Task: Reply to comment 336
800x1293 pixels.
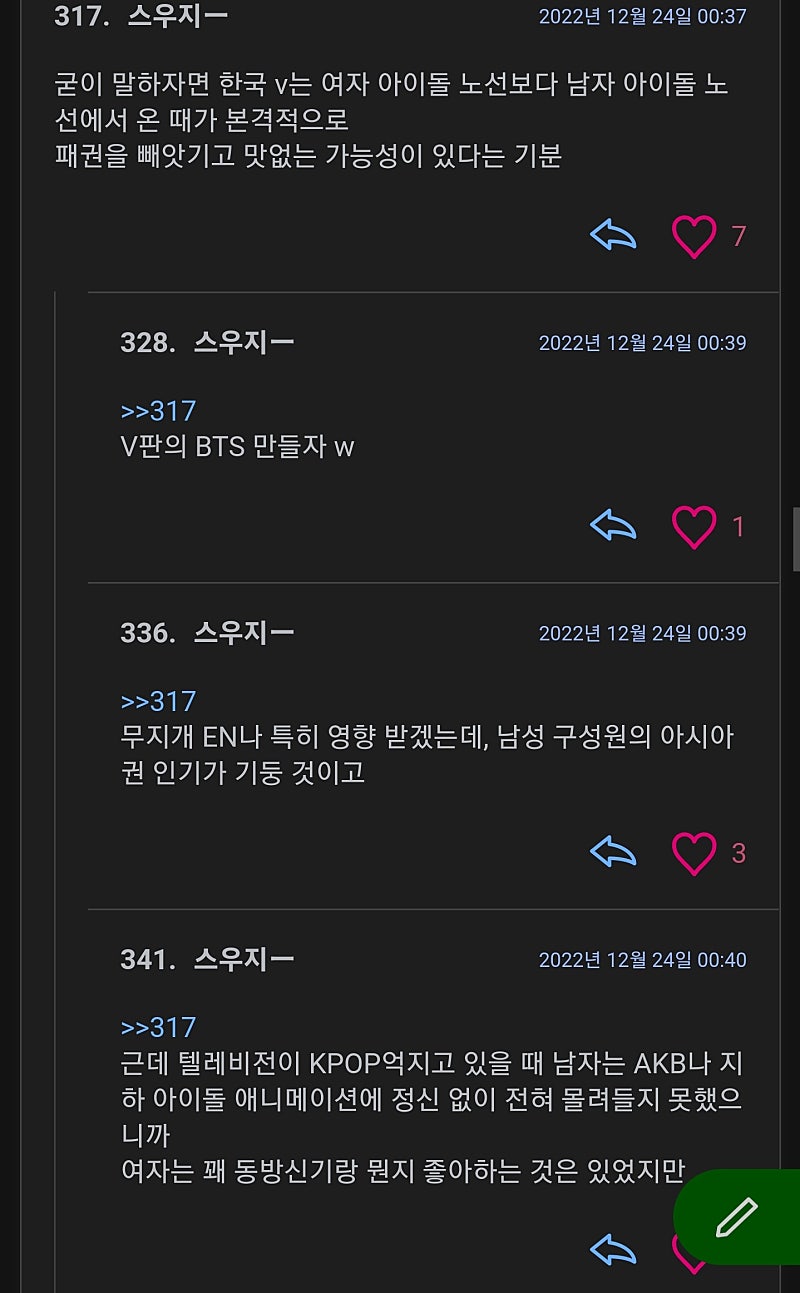Action: pyautogui.click(x=613, y=853)
